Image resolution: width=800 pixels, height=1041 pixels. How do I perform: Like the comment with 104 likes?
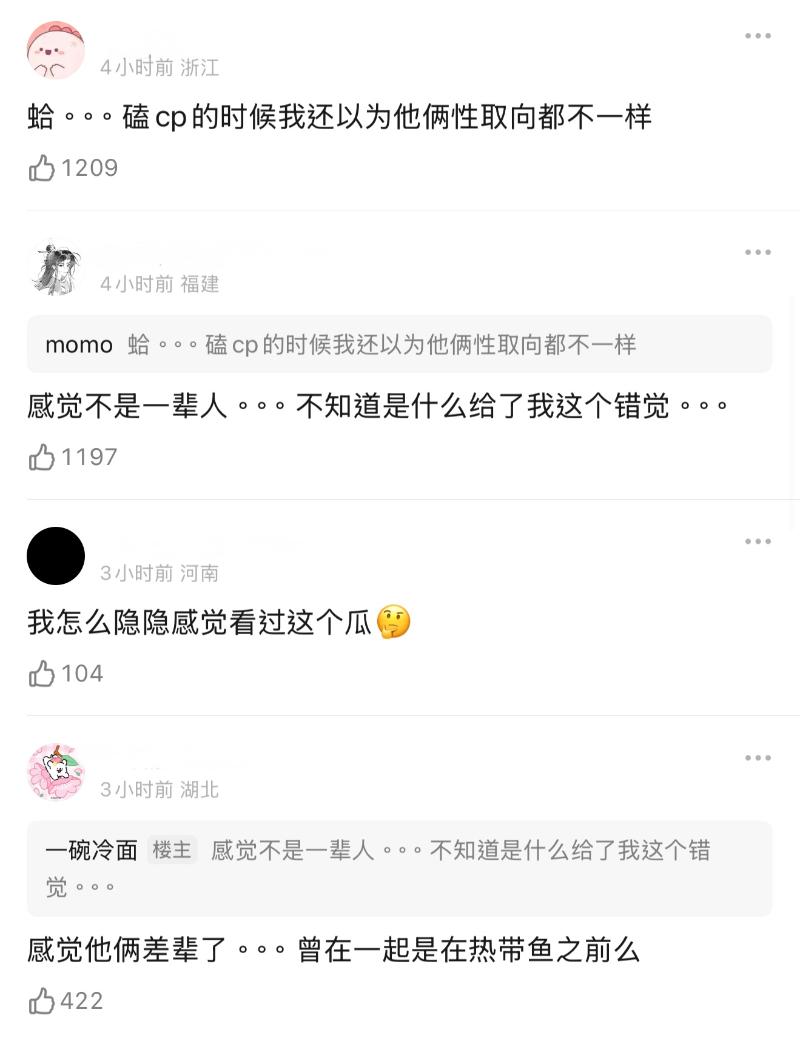point(42,674)
